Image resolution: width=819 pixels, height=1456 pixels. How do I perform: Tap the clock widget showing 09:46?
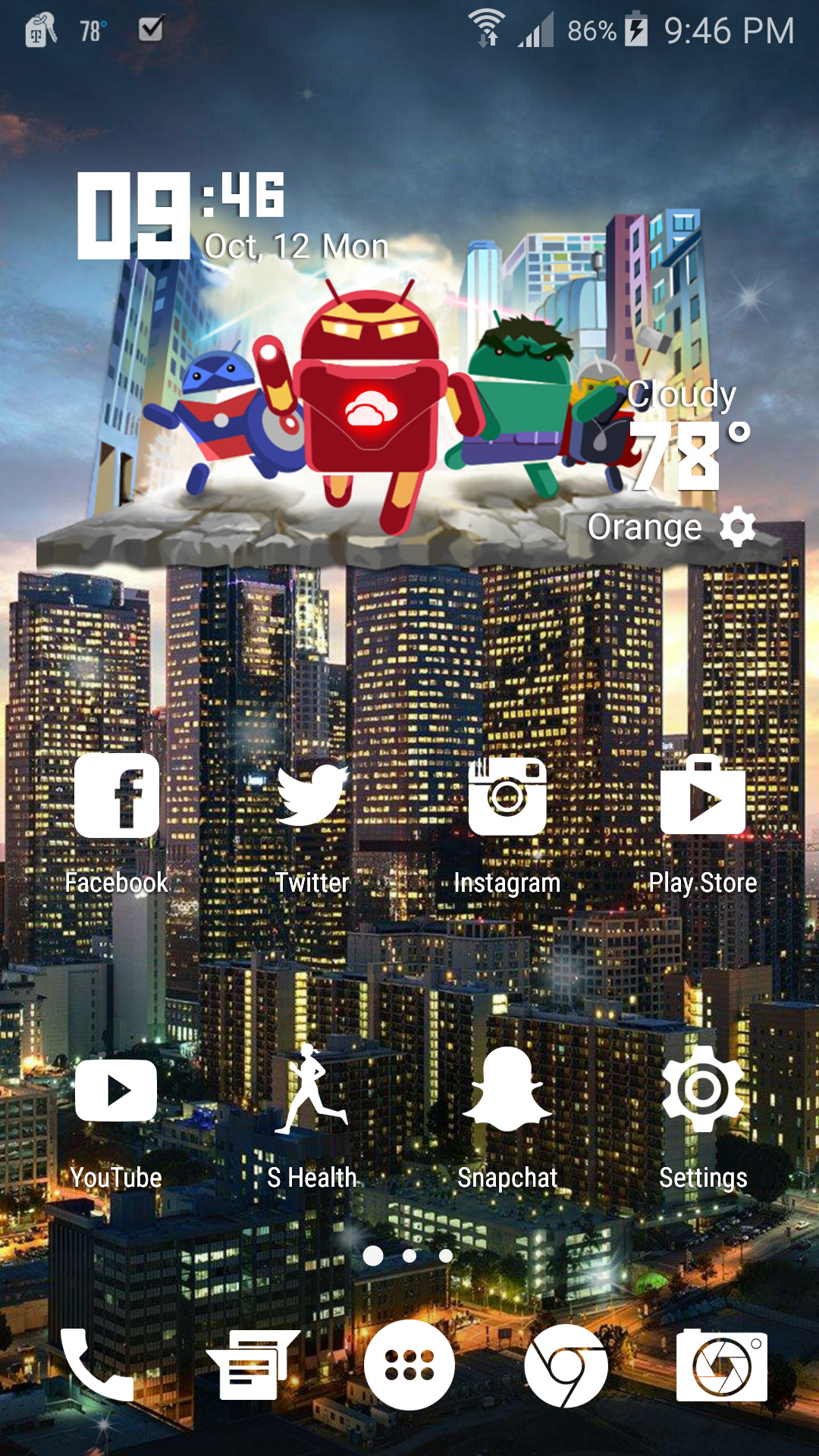point(182,215)
